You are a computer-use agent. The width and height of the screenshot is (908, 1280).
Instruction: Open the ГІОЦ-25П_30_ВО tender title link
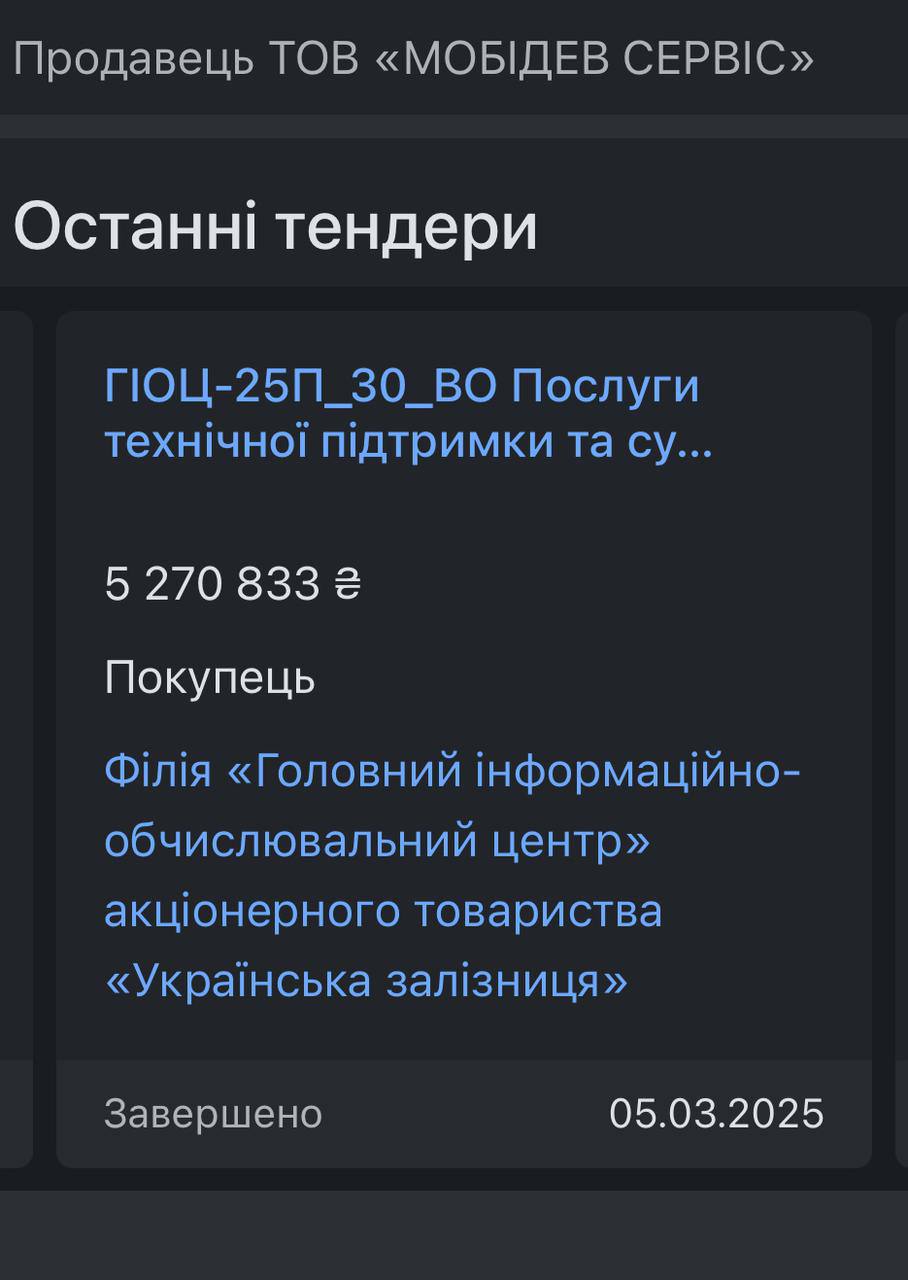click(x=405, y=413)
